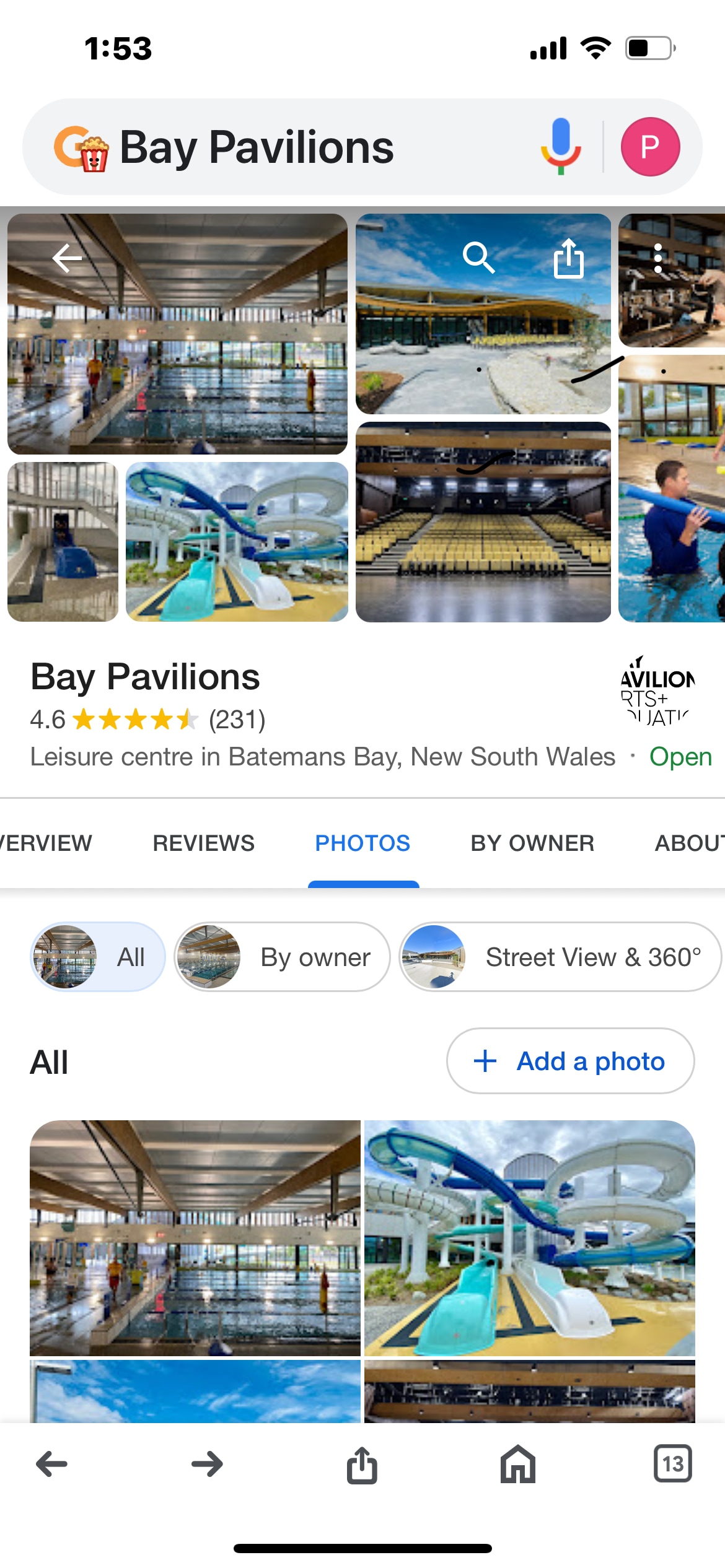Open the water slides photo in the All grid
This screenshot has height=1568, width=725.
[x=530, y=1238]
